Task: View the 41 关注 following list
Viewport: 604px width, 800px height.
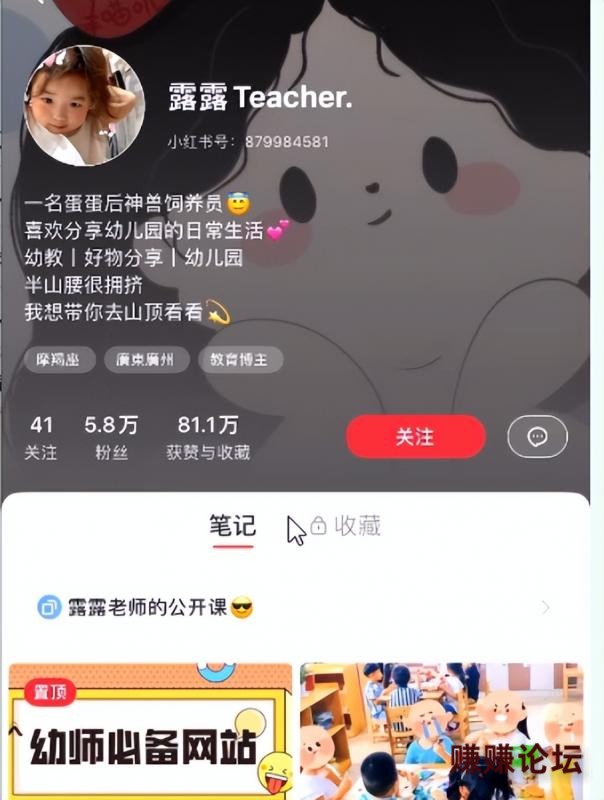Action: [41, 438]
